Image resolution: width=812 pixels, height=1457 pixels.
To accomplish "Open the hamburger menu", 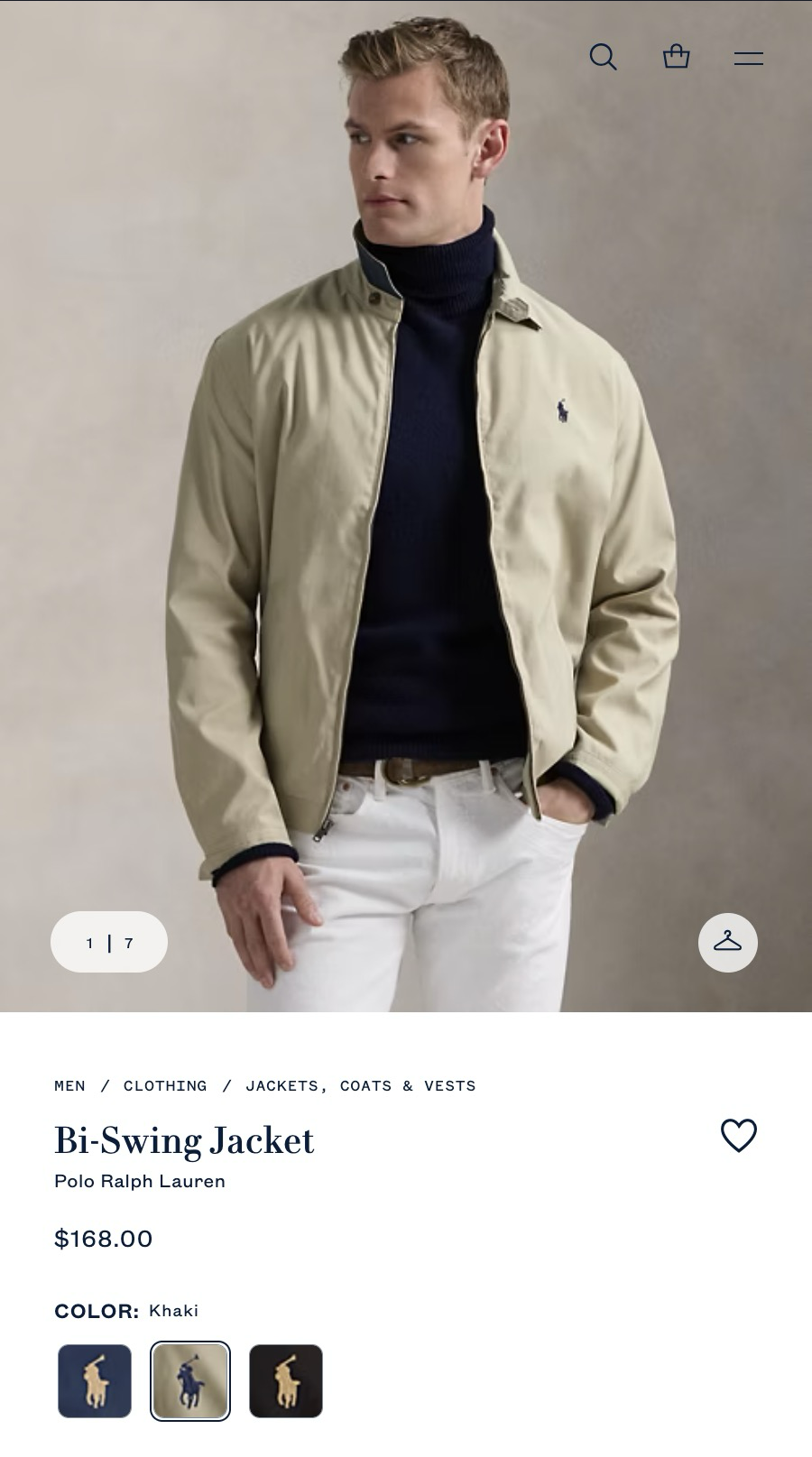I will [x=748, y=59].
